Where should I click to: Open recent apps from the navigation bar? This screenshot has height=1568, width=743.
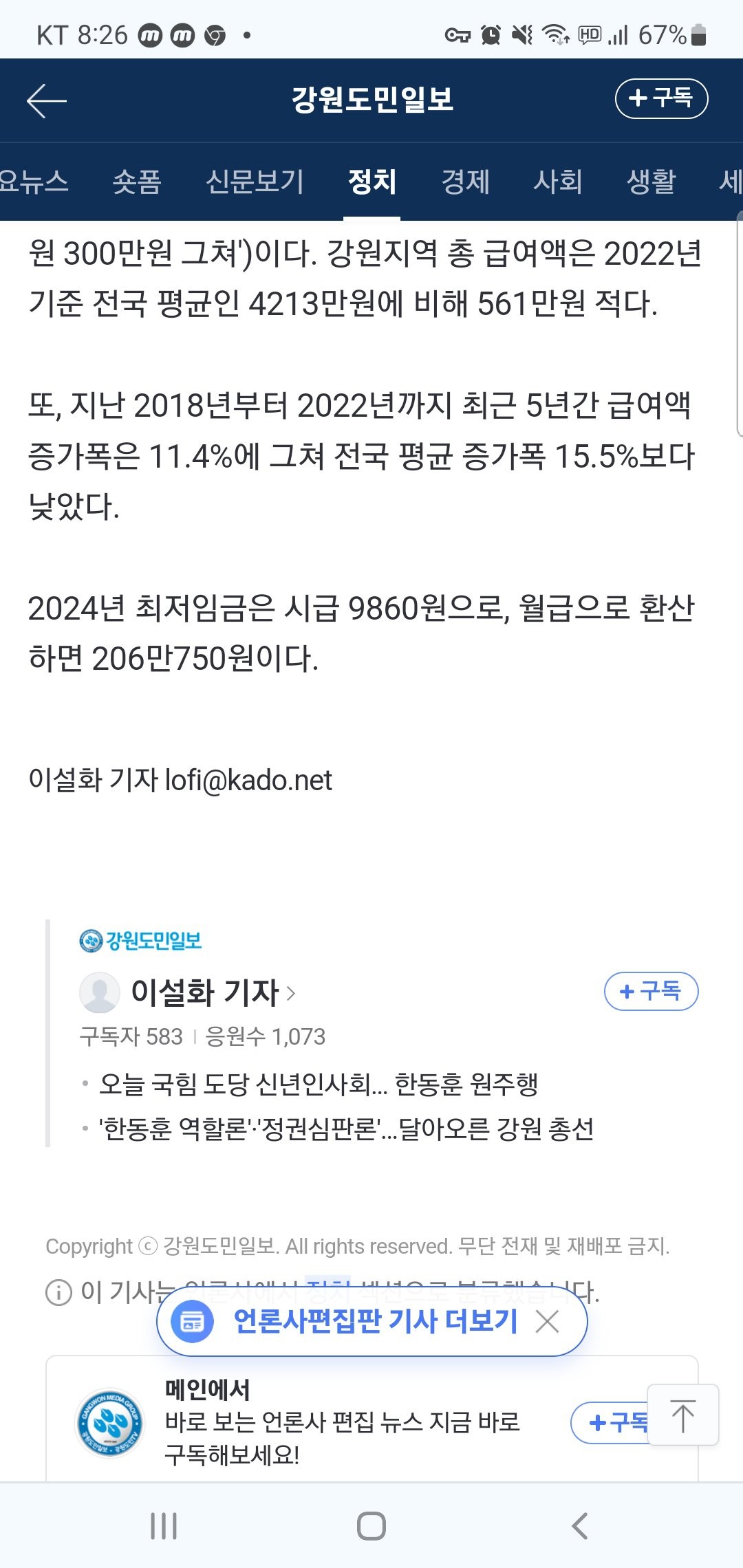pos(164,1525)
